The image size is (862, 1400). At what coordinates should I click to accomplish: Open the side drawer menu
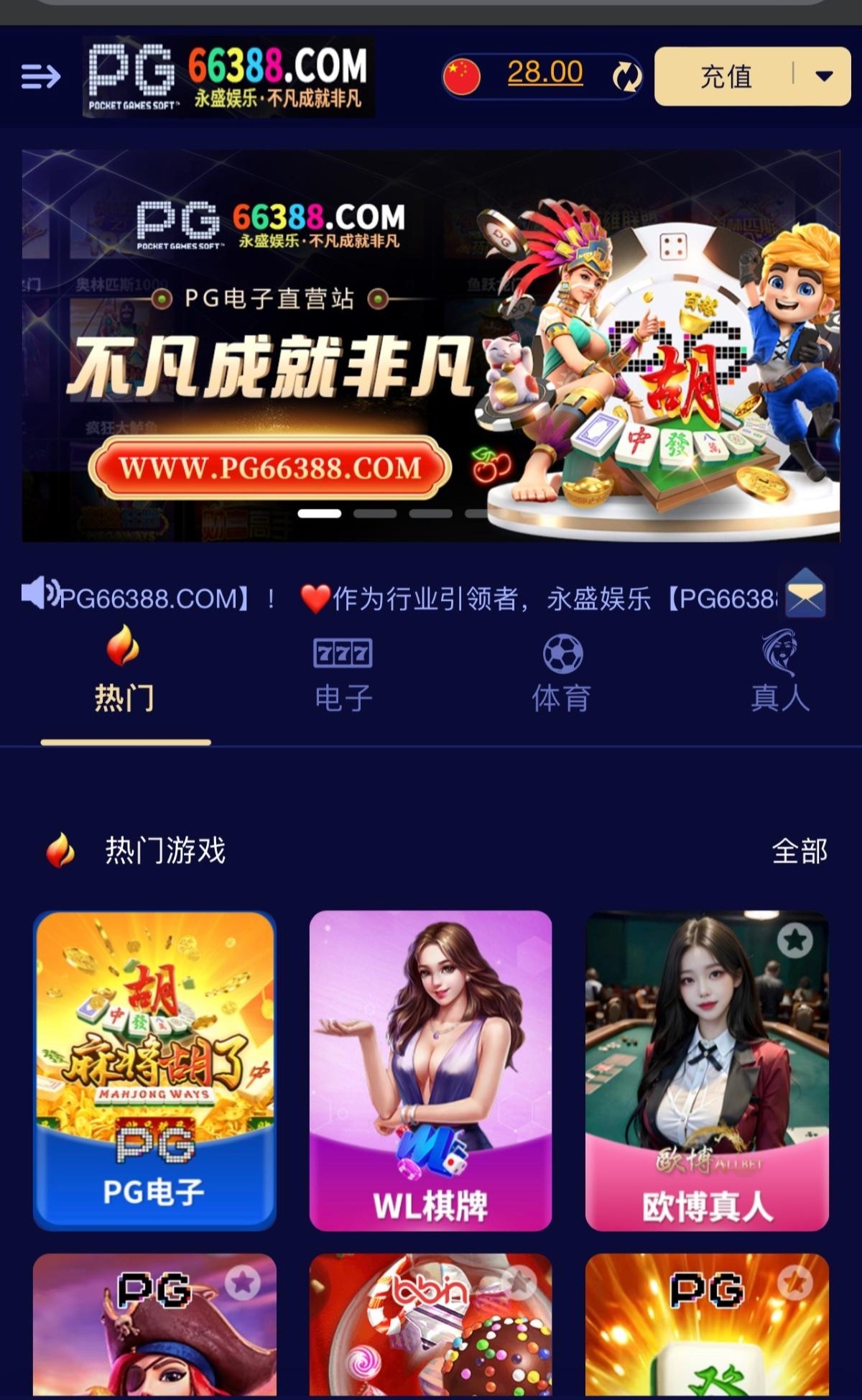coord(40,75)
